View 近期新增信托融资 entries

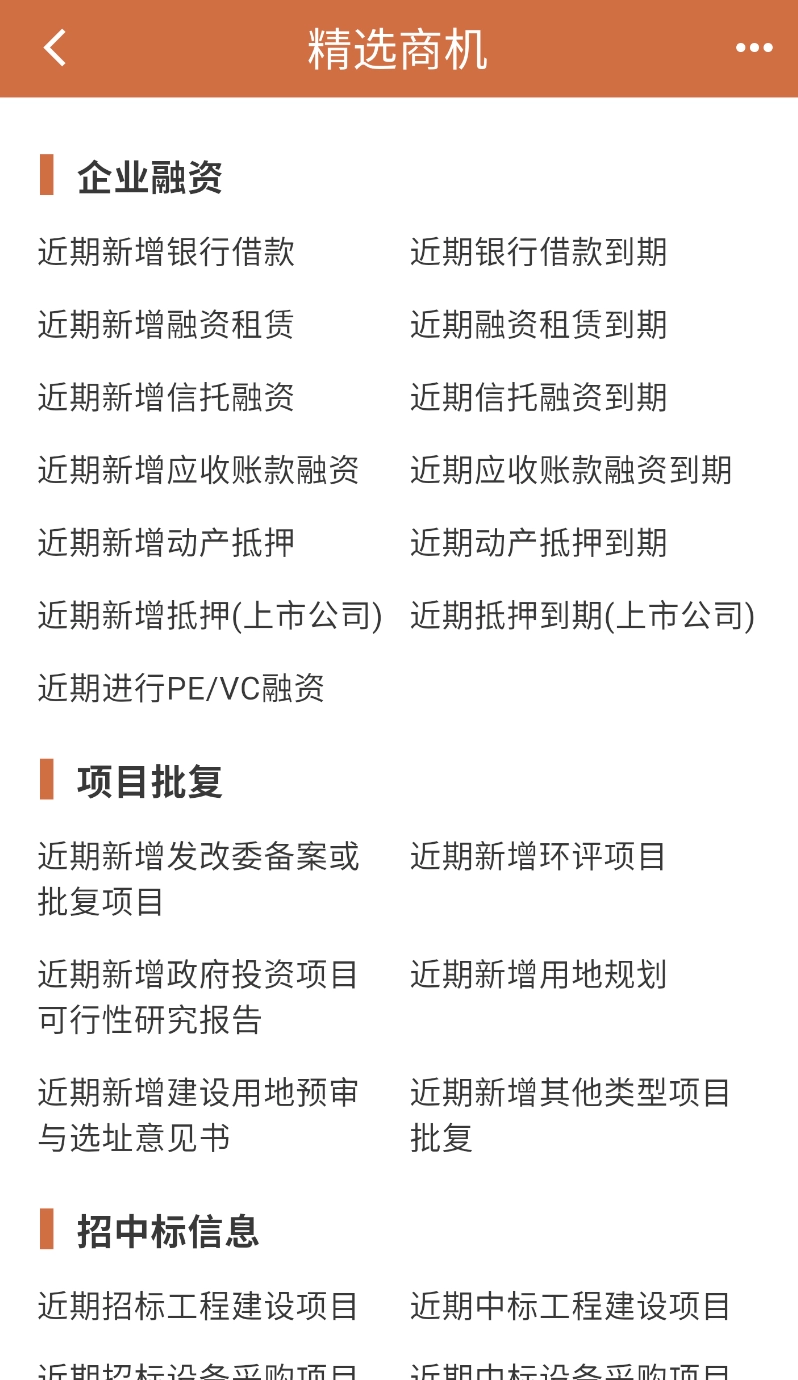165,398
